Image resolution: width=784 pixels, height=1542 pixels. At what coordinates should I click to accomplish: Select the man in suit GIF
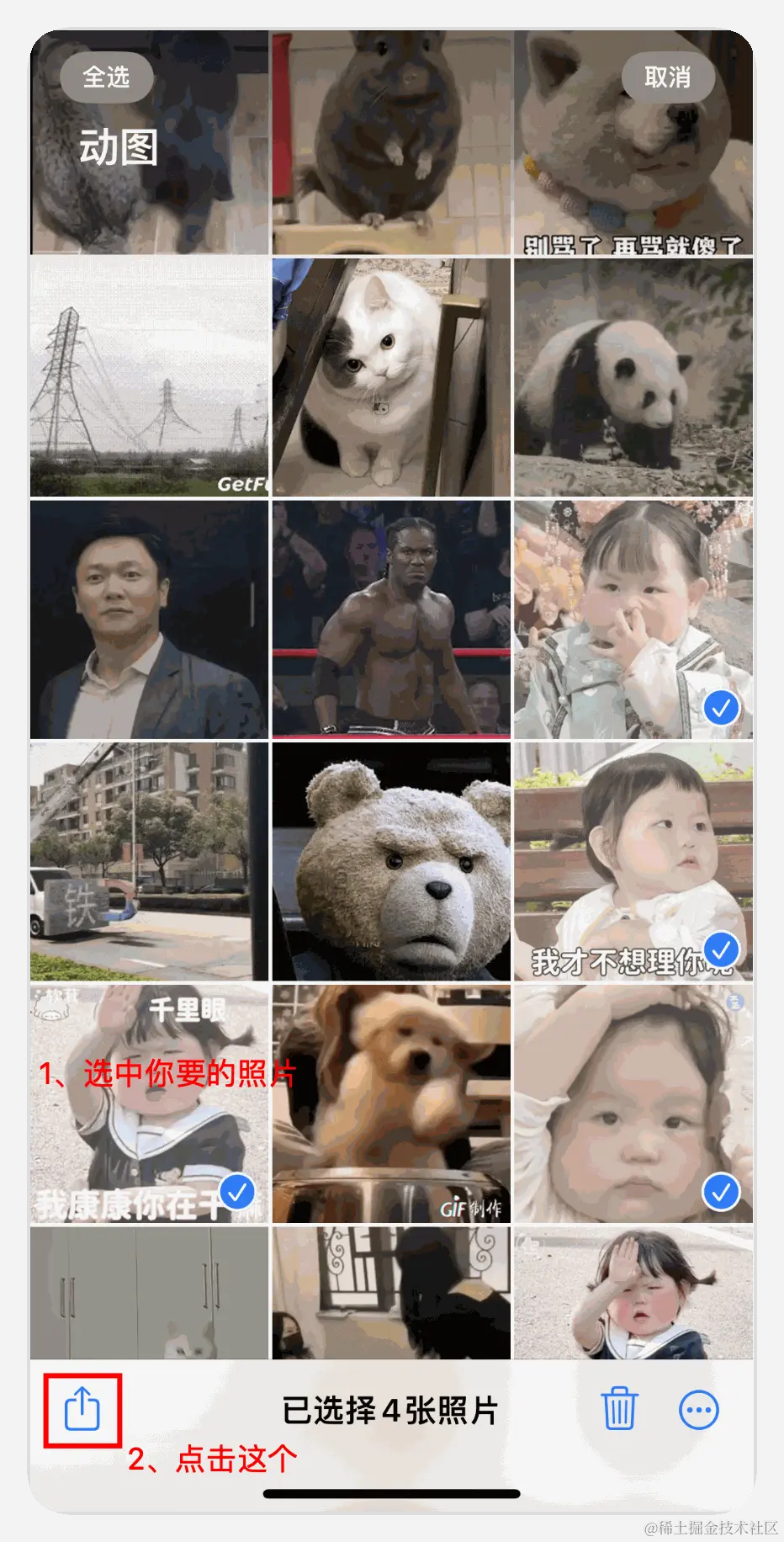pos(150,619)
